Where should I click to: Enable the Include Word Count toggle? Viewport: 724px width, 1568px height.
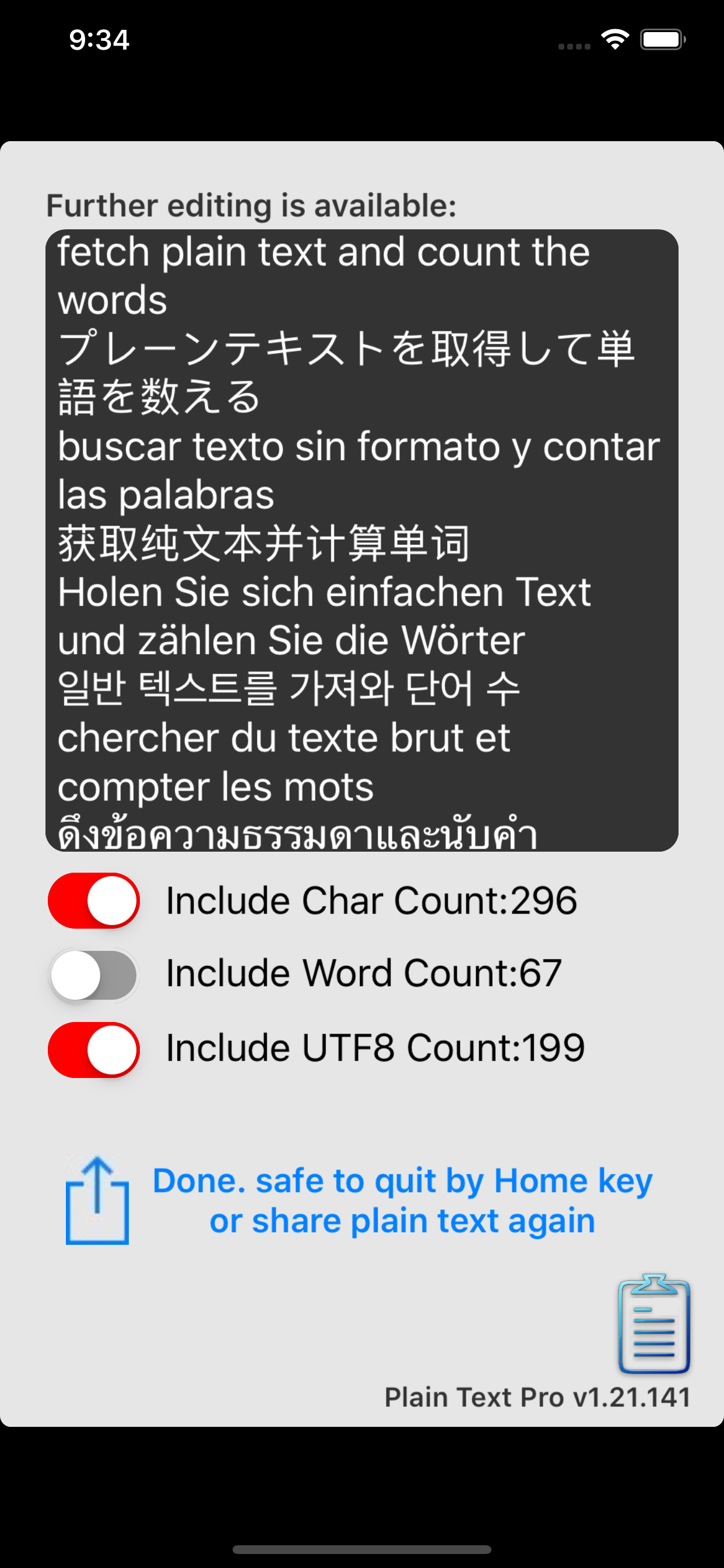click(93, 975)
